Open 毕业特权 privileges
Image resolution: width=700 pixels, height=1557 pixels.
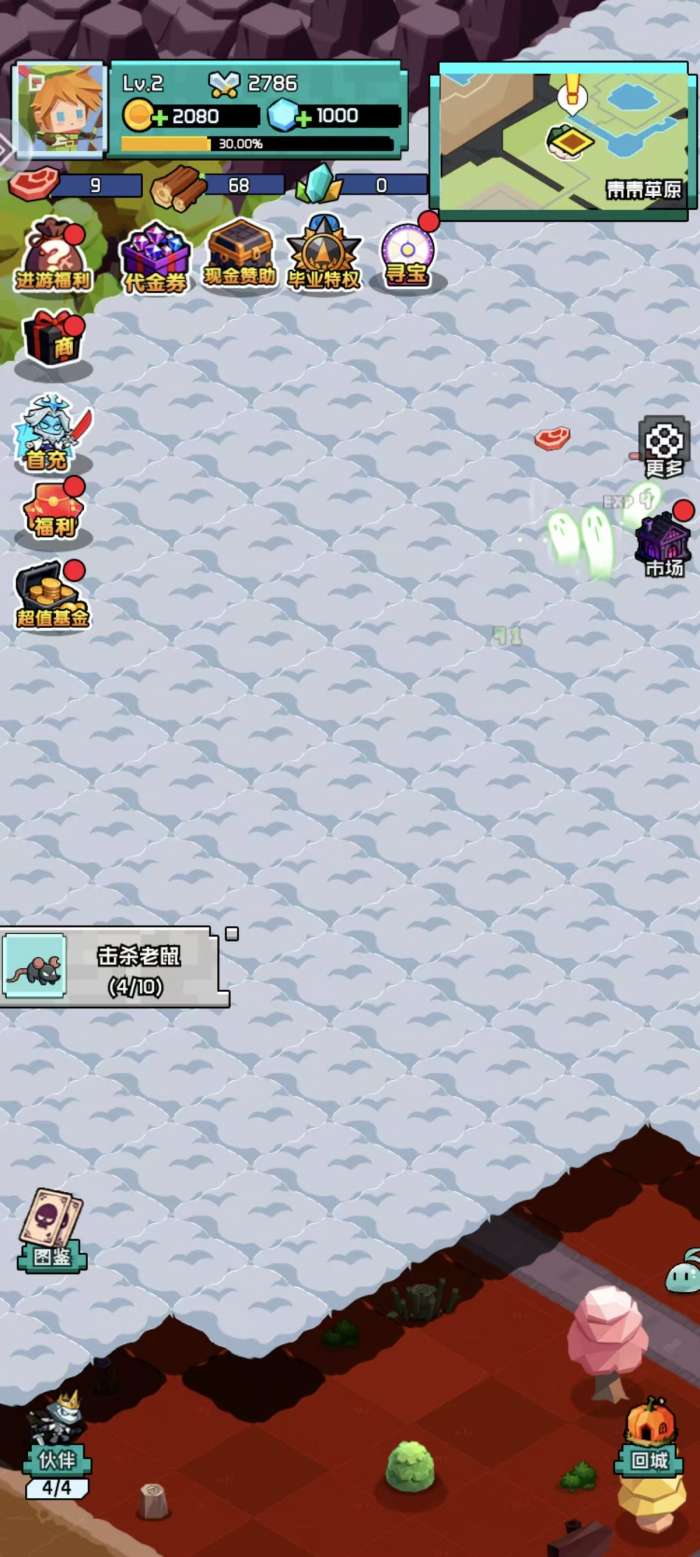tap(323, 254)
